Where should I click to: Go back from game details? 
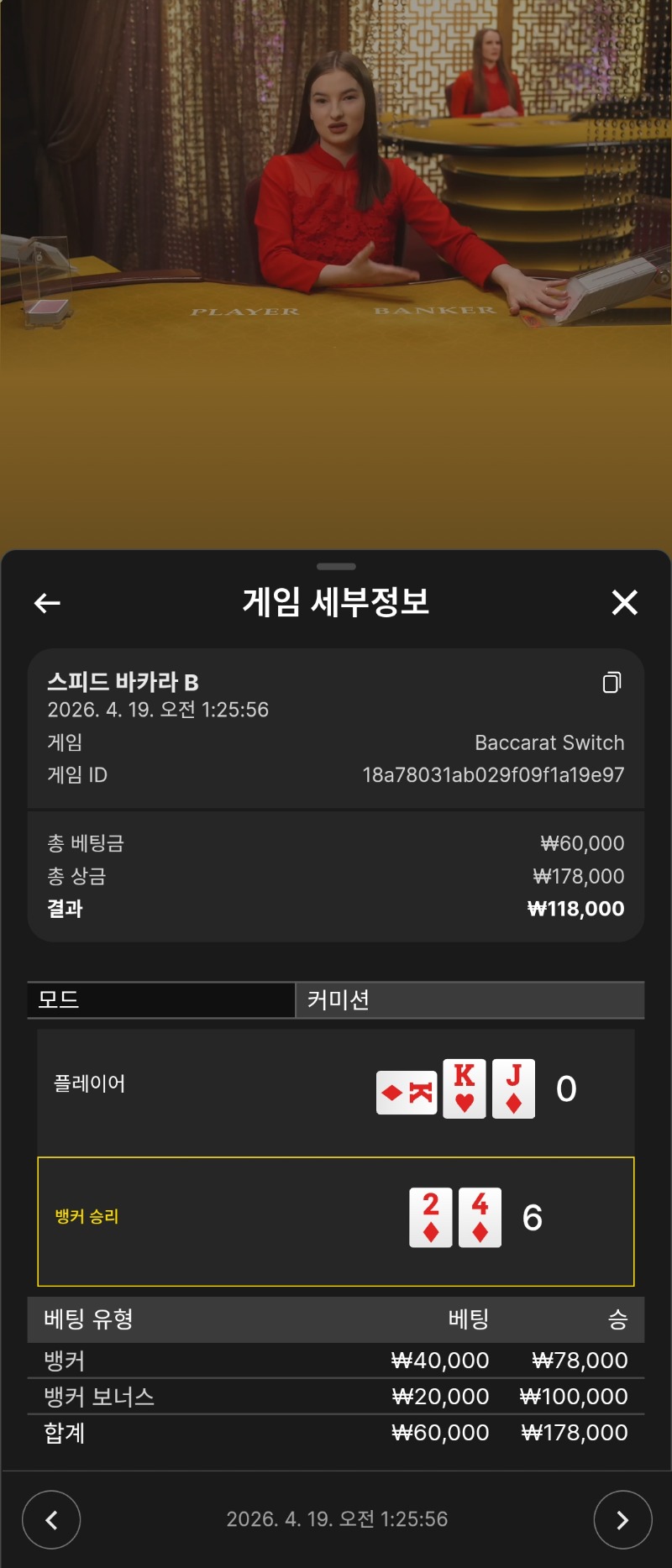47,603
